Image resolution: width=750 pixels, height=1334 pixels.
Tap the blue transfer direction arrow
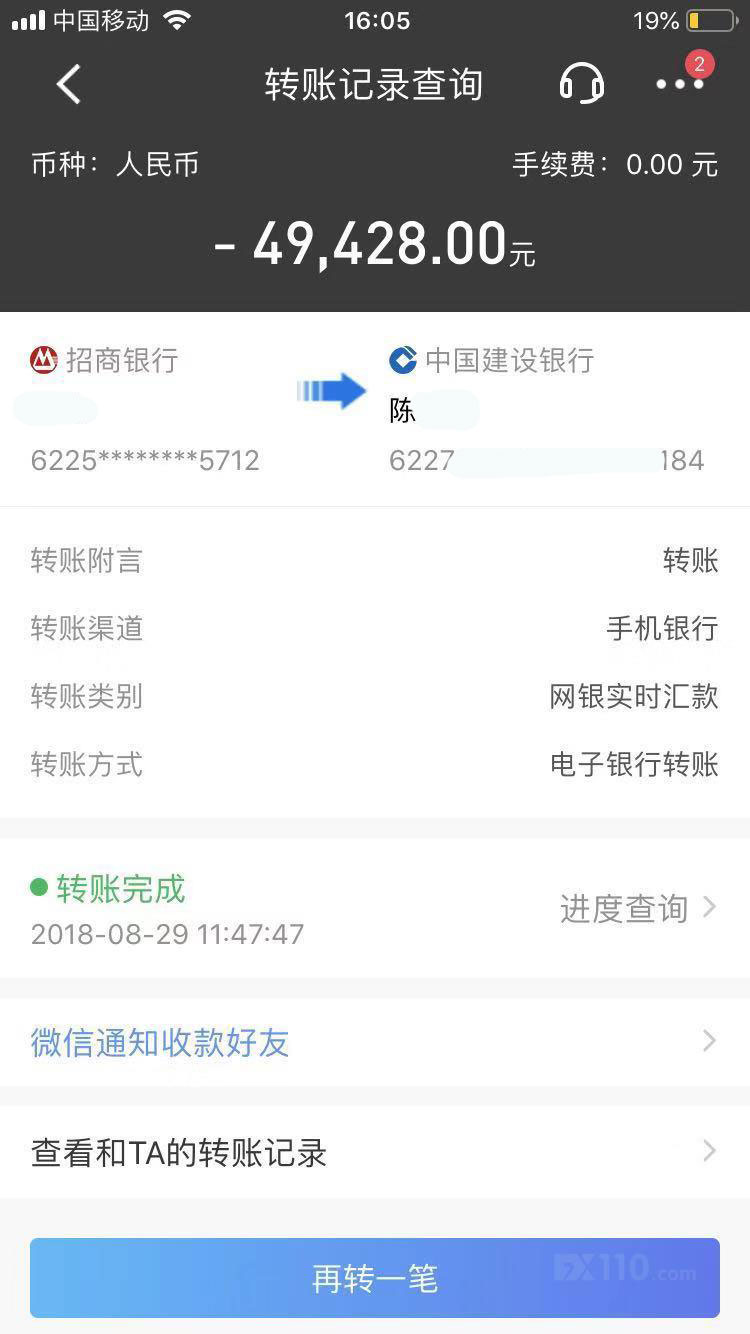332,391
